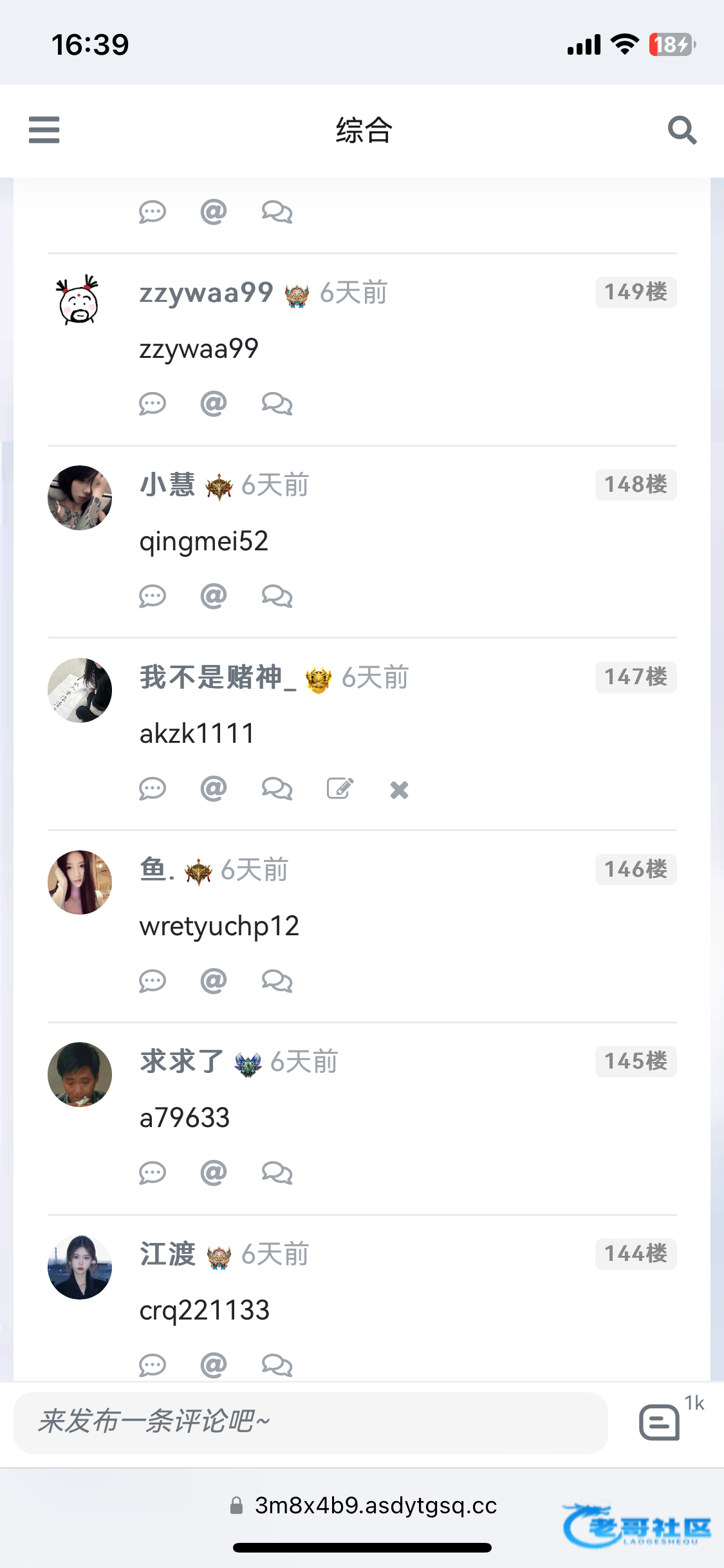The image size is (724, 1568).
Task: Reply to 我不是赌神_'s comment
Action: point(153,789)
